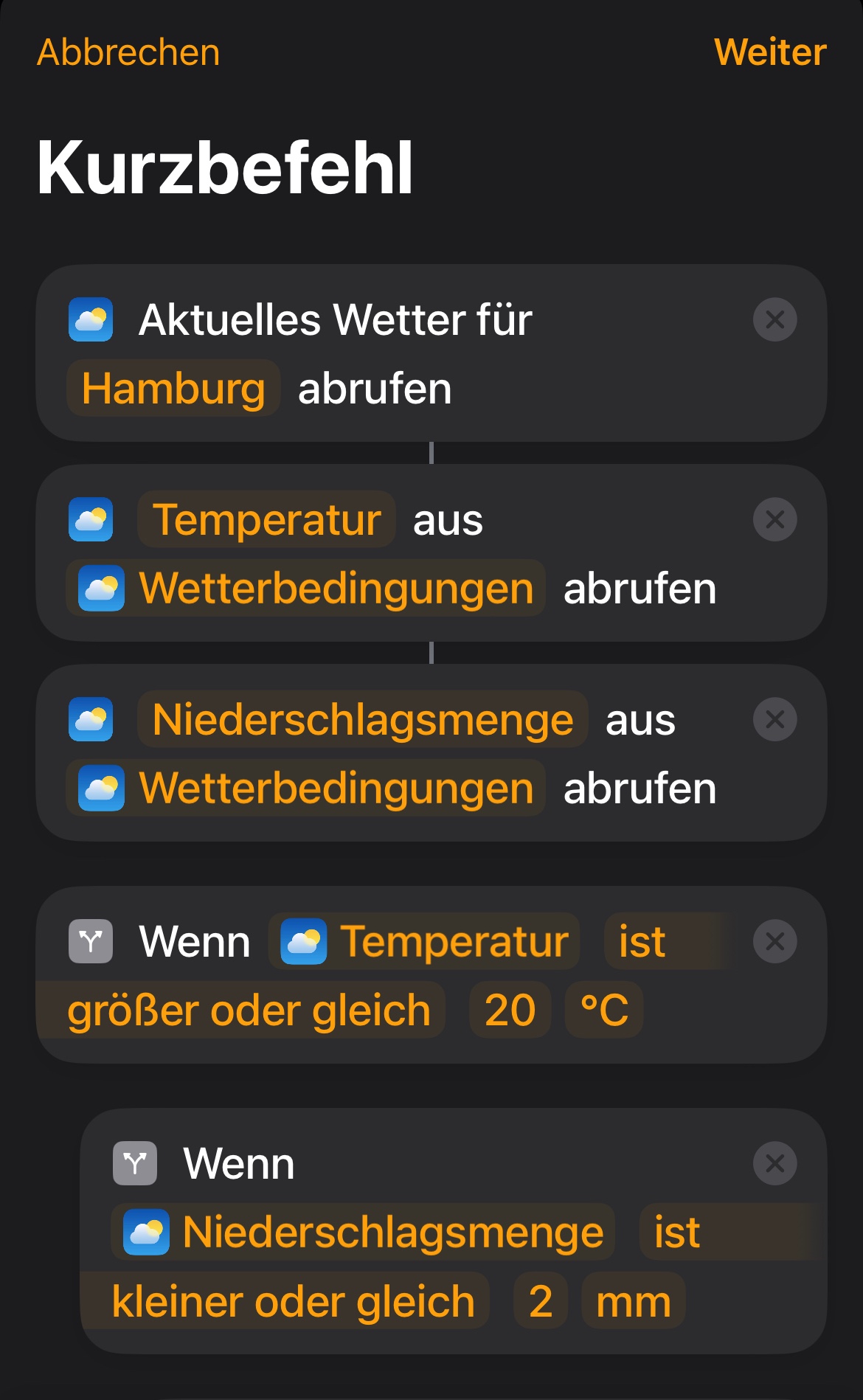This screenshot has width=863, height=1400.
Task: Change the 'ist größer oder gleich' comparison
Action: click(249, 1011)
